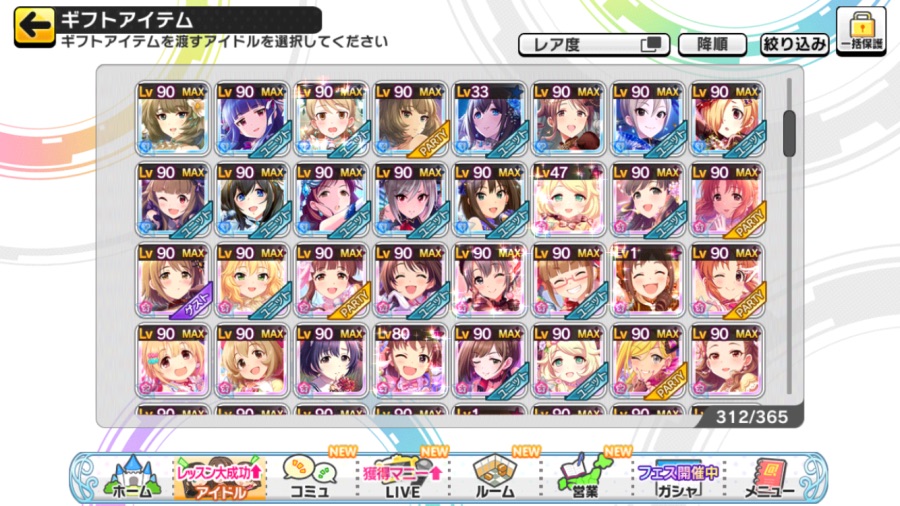Select the Lv33 idol card
This screenshot has width=900, height=506.
coord(491,118)
